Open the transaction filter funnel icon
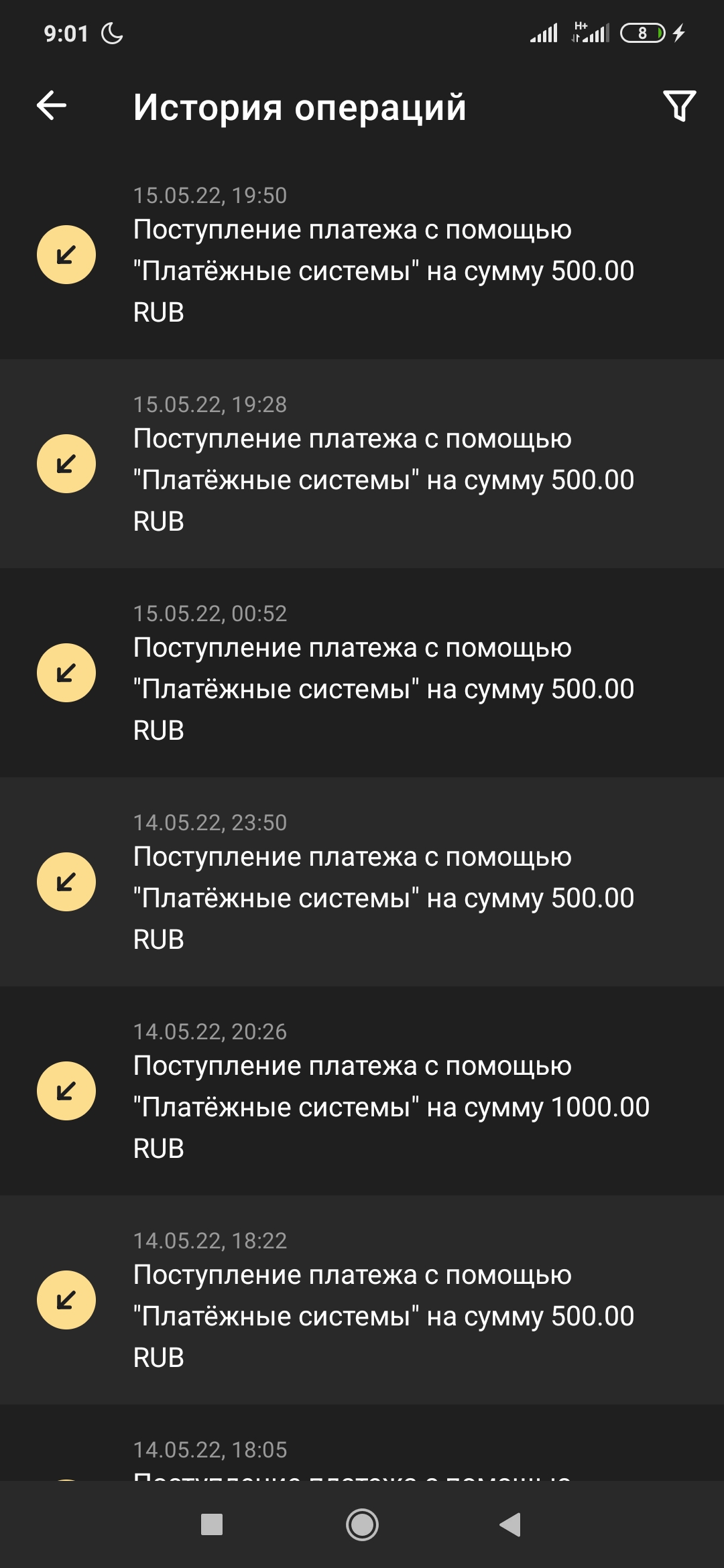This screenshot has height=1568, width=724. (680, 106)
